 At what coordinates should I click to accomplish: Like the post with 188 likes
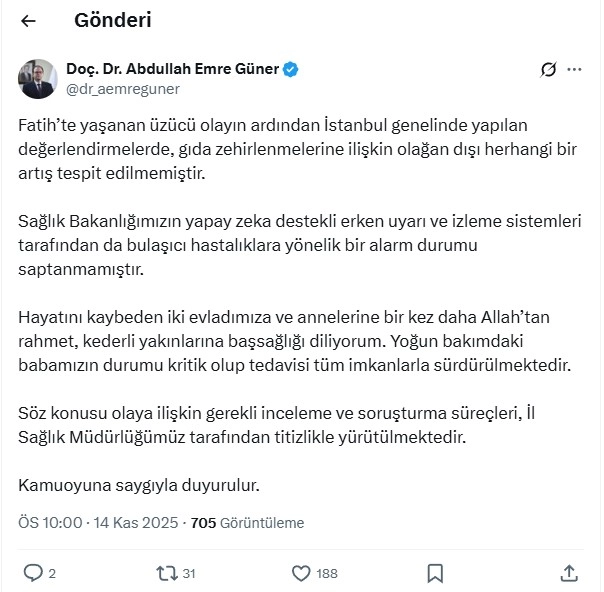[x=301, y=573]
